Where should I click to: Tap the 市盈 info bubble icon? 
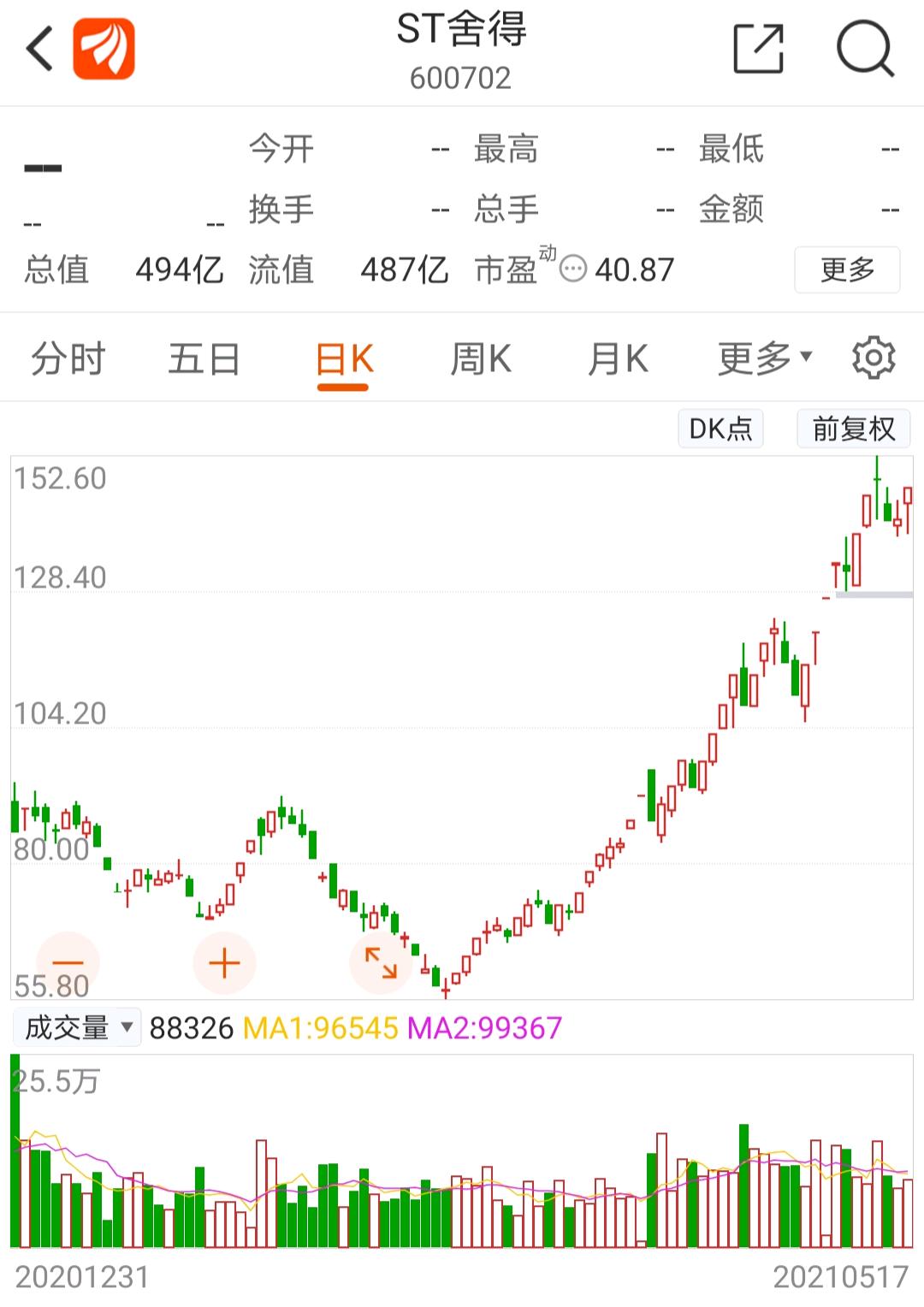click(x=572, y=269)
